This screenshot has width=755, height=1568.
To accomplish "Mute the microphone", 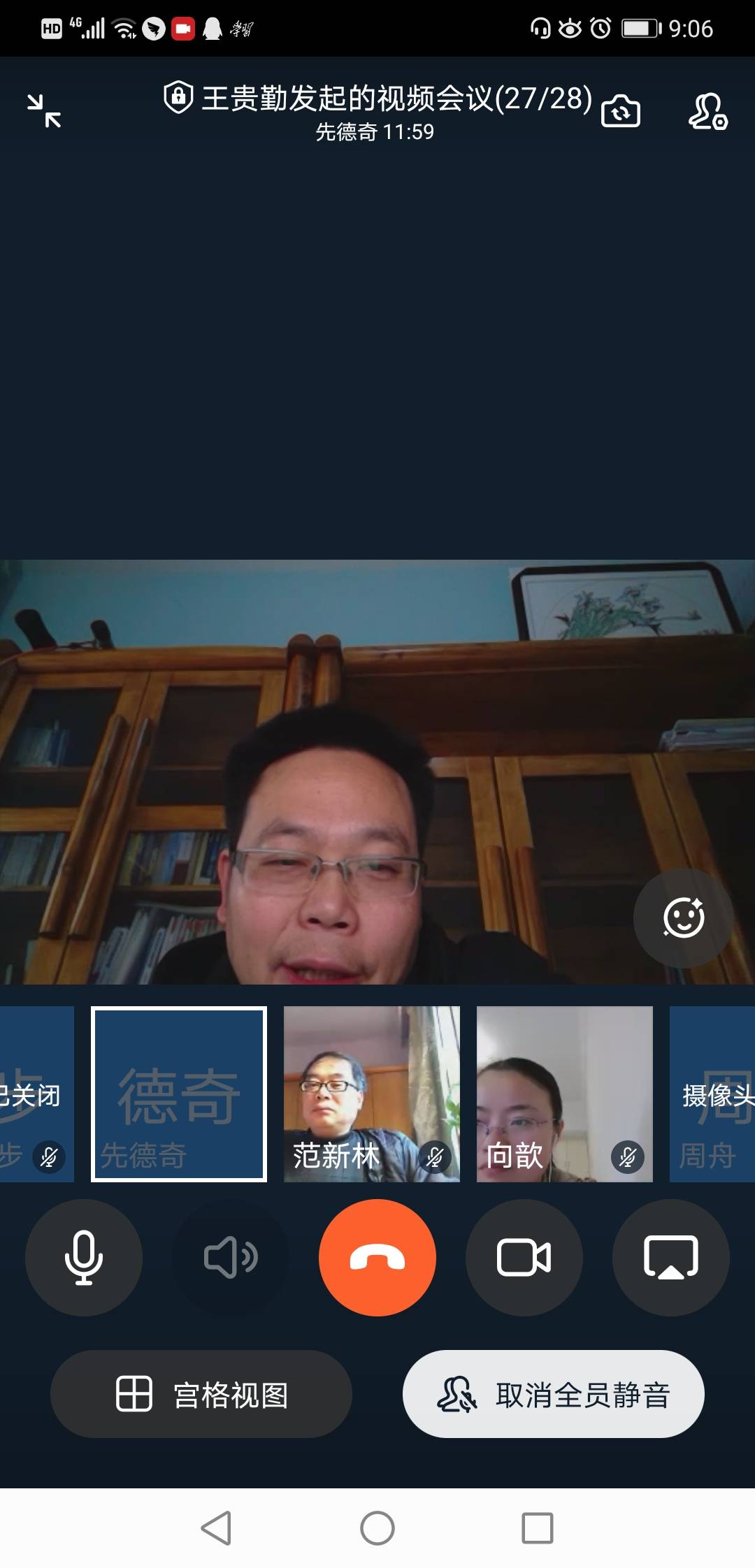I will click(x=84, y=1258).
